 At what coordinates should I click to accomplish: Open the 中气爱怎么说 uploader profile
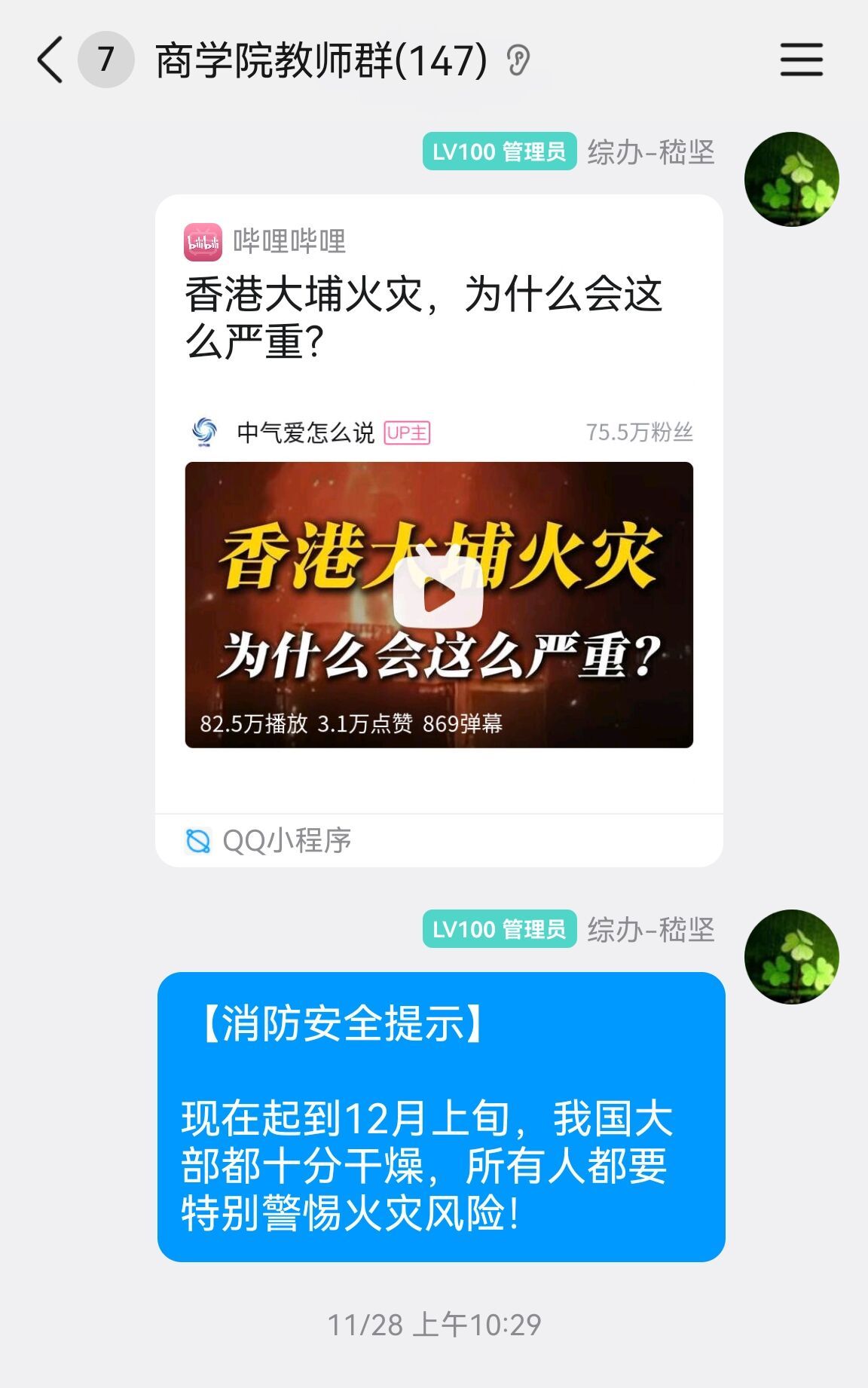[305, 433]
